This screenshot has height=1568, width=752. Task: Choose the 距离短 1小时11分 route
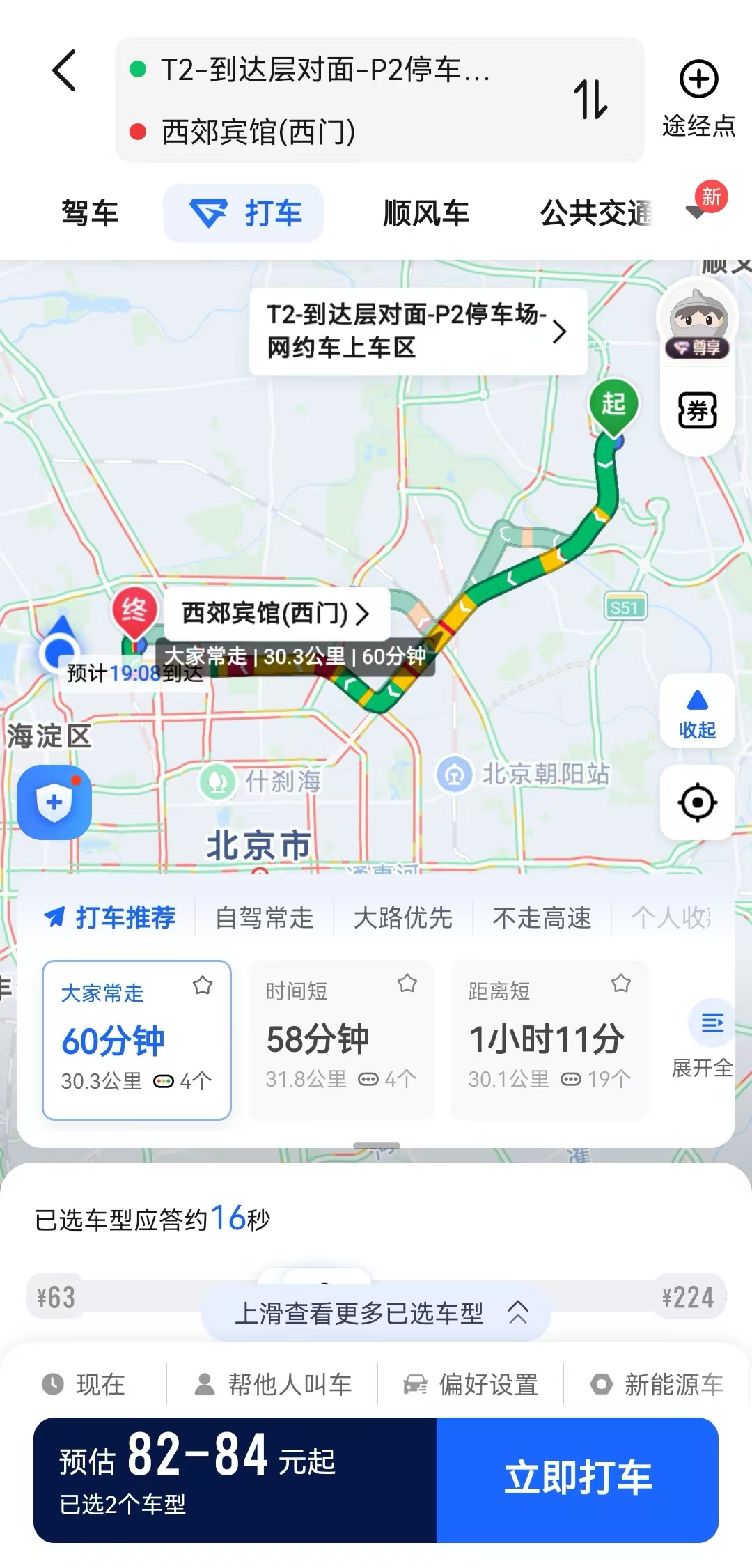point(549,1039)
